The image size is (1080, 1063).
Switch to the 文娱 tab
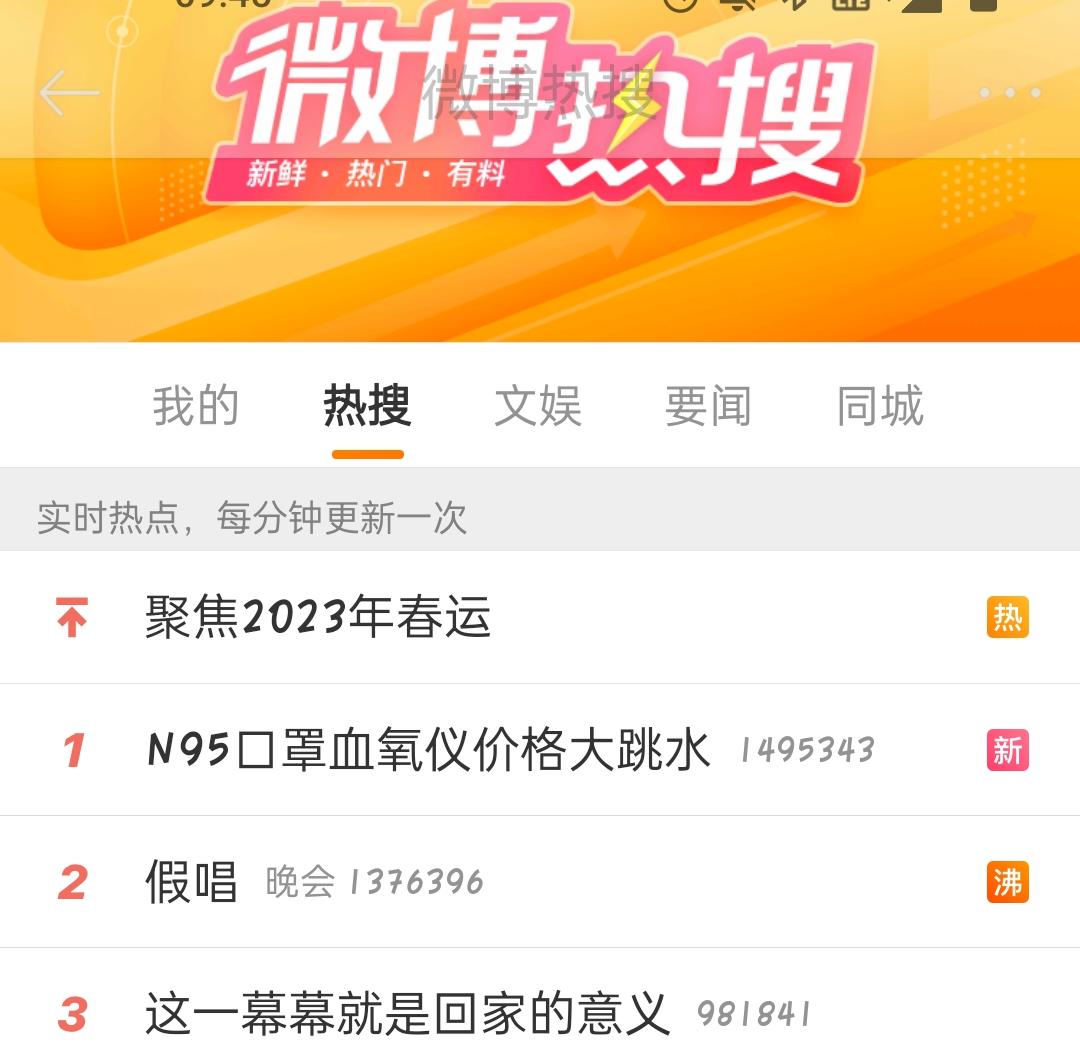(538, 407)
